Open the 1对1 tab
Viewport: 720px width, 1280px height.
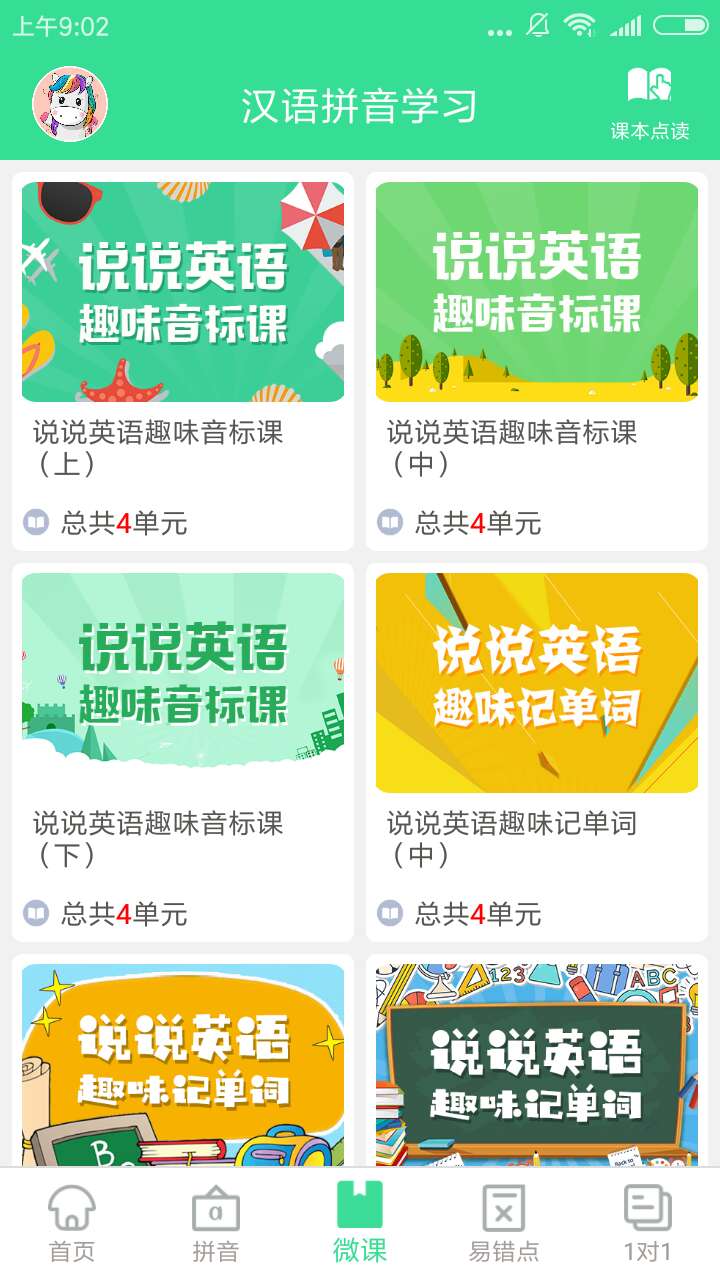click(648, 1222)
